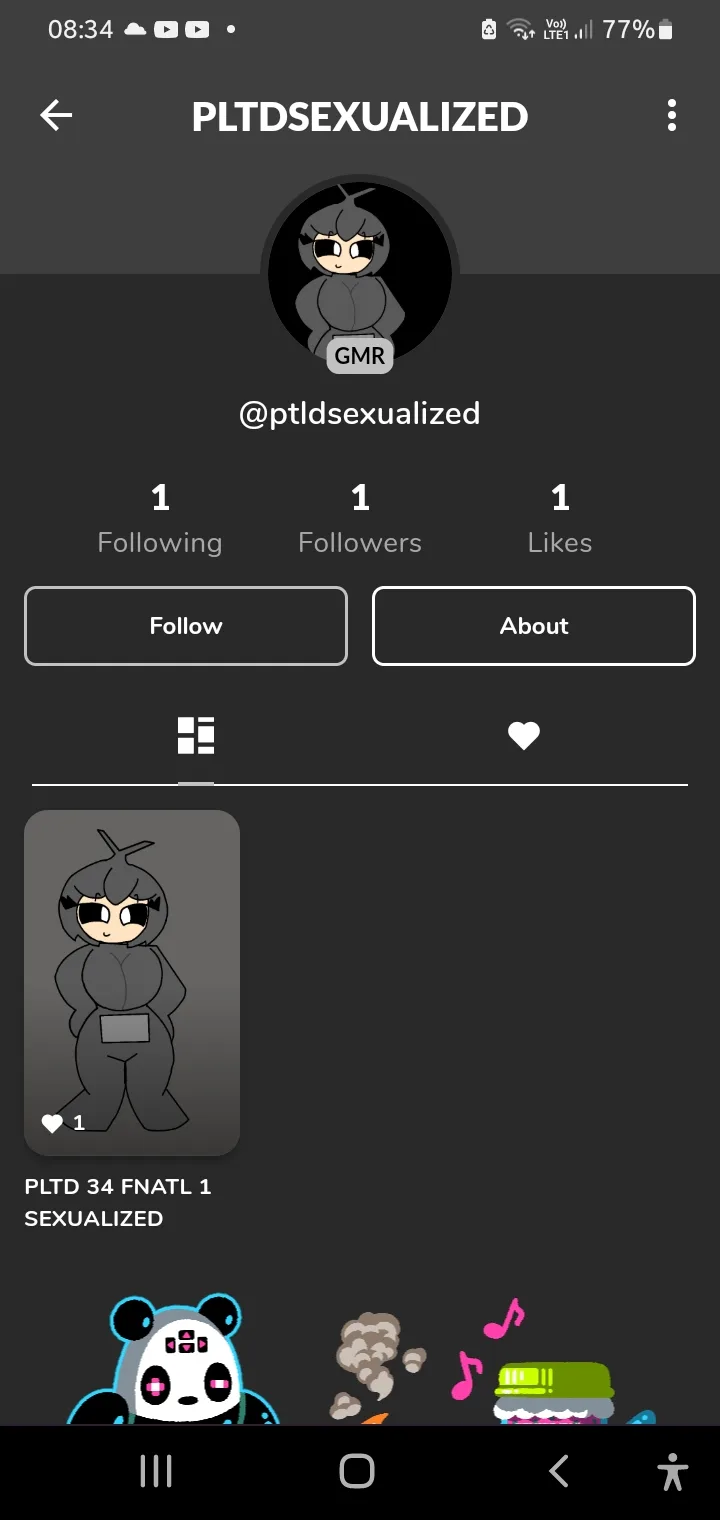Switch to the liked projects heart tab

tap(524, 736)
